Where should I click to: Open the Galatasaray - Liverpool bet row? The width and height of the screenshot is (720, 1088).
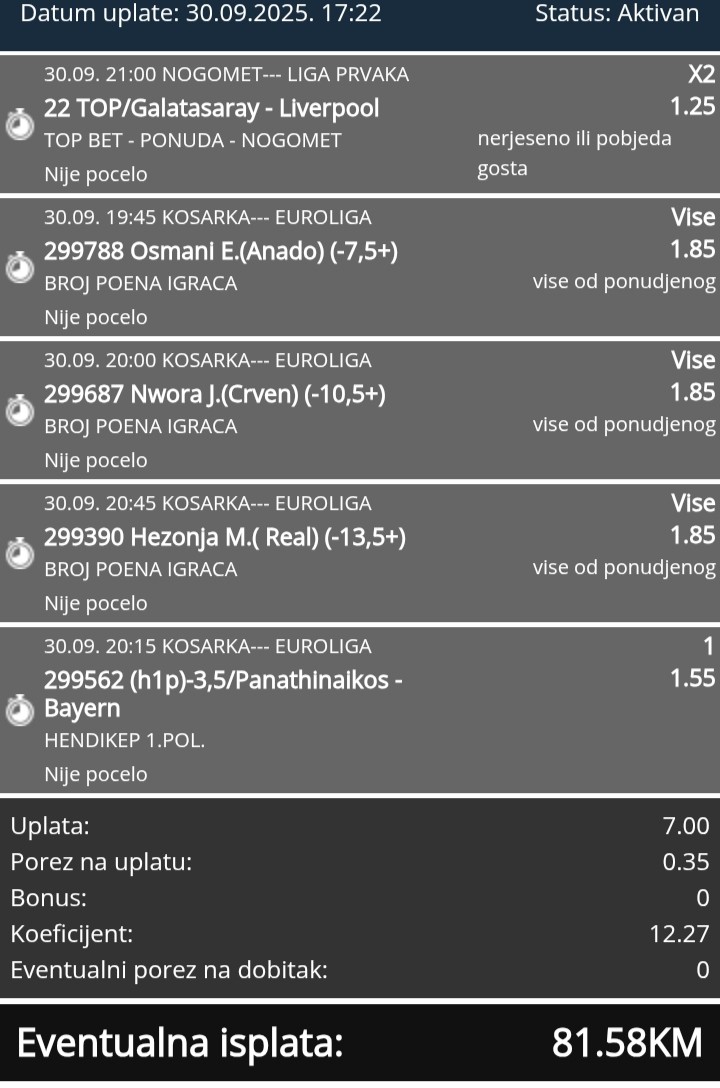211,108
